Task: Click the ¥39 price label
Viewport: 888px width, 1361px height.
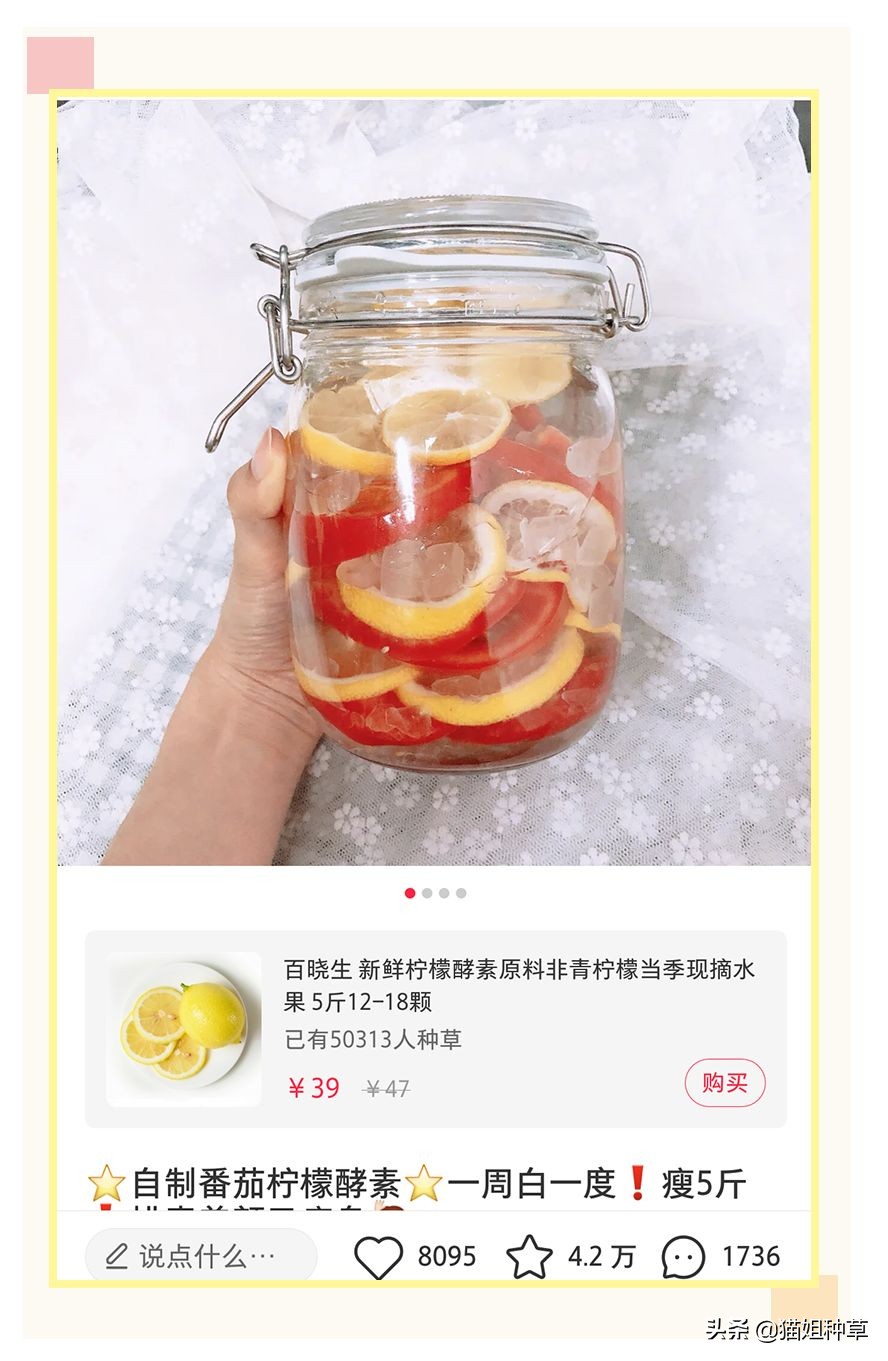Action: tap(316, 1088)
